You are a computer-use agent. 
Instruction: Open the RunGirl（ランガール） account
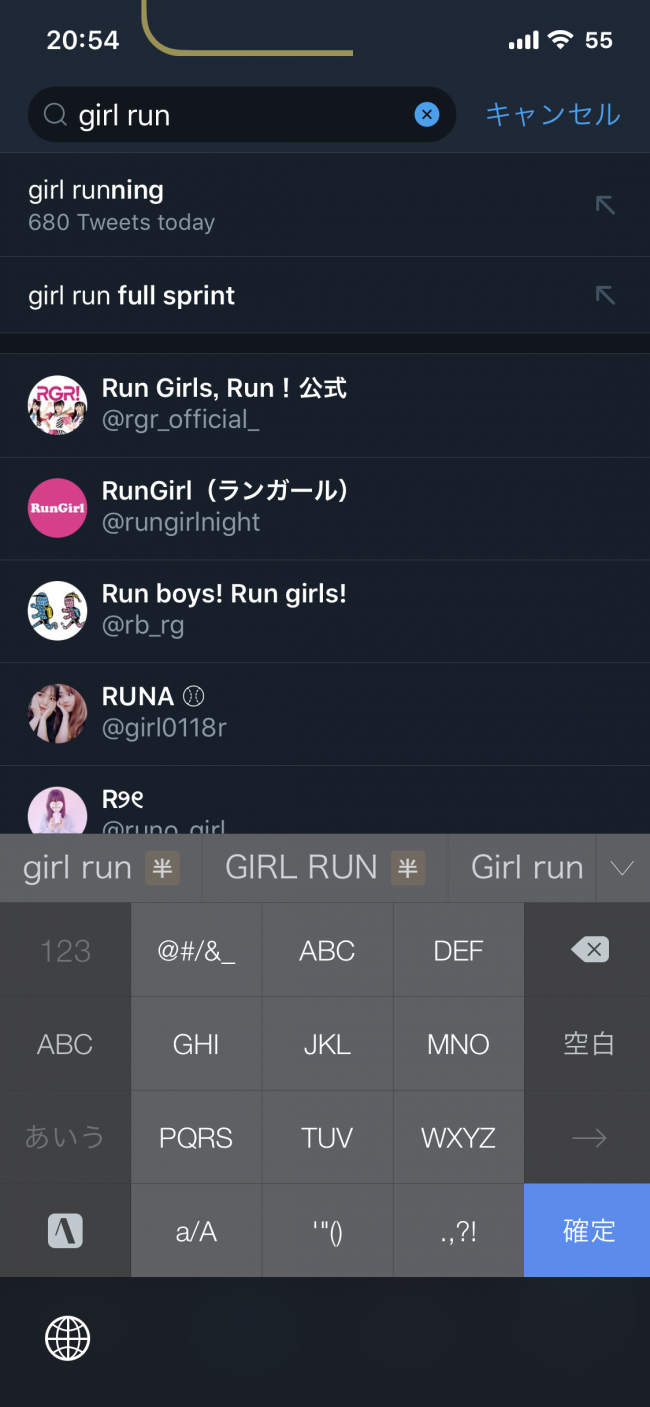pos(300,507)
